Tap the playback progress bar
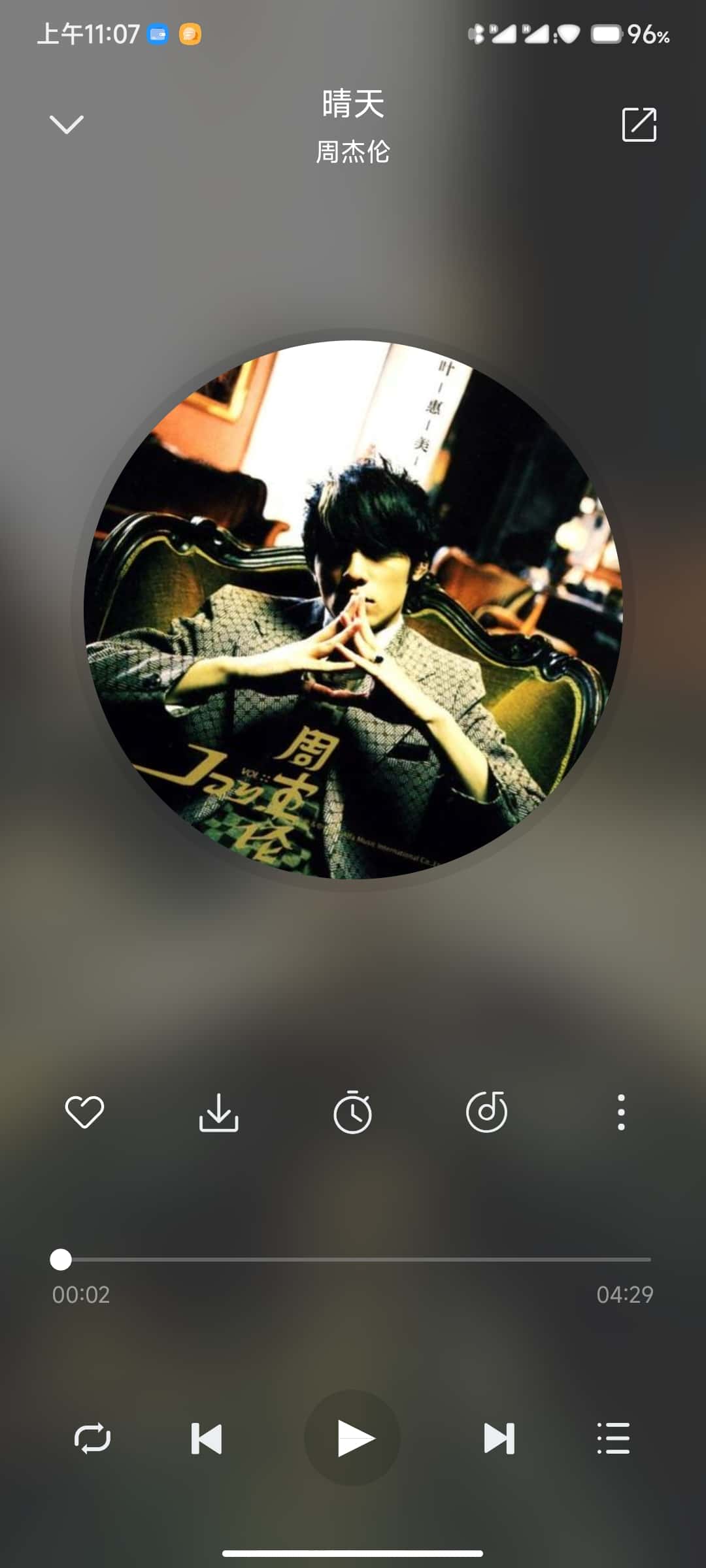 353,1259
